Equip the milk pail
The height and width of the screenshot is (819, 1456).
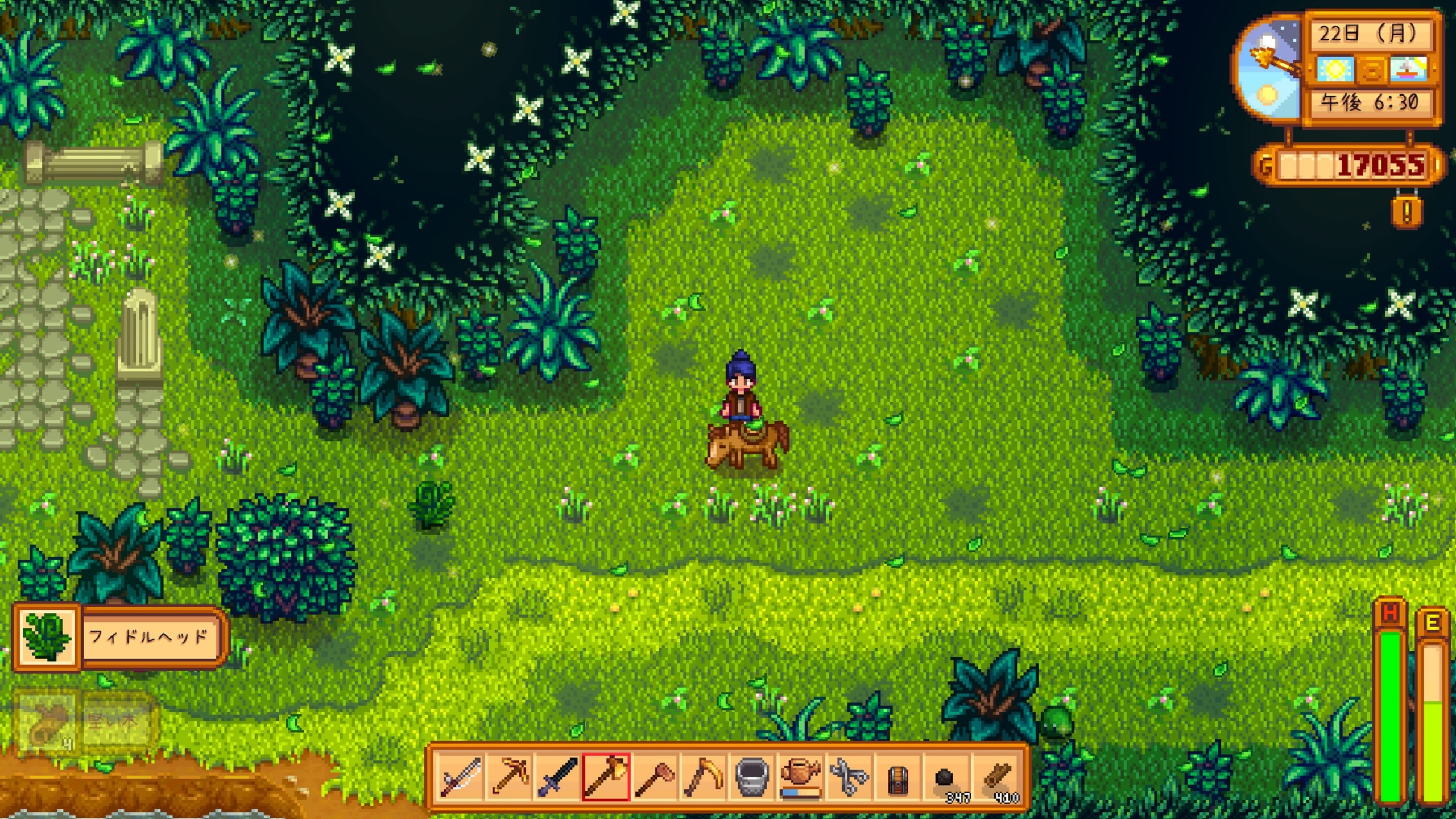[752, 776]
